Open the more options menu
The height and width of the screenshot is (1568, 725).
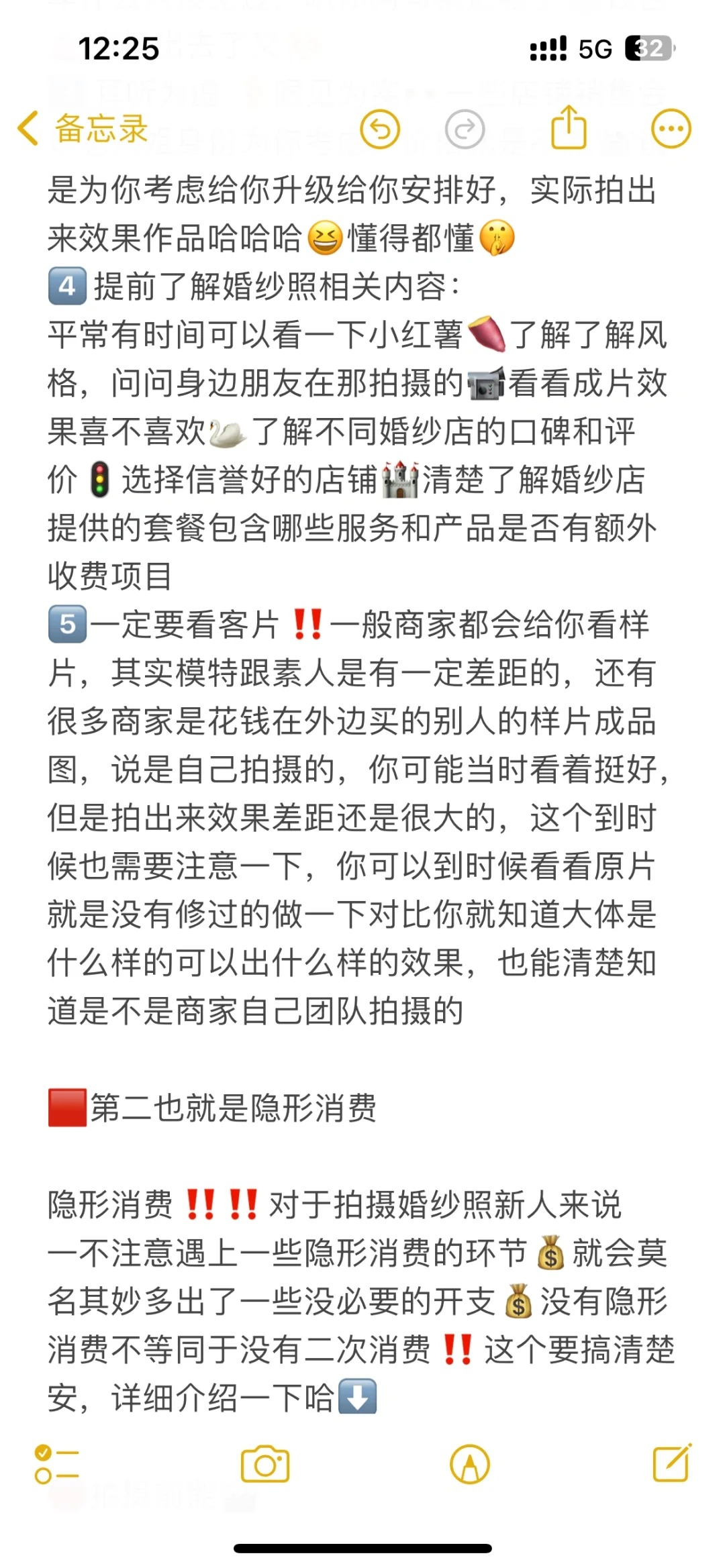coord(671,129)
